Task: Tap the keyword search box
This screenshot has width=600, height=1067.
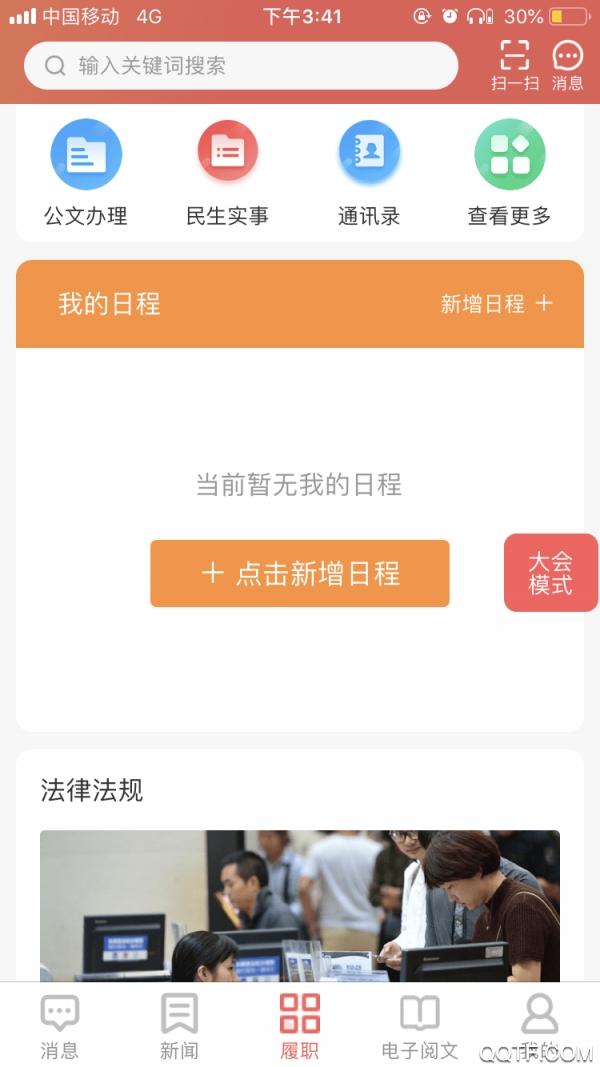Action: click(x=240, y=66)
